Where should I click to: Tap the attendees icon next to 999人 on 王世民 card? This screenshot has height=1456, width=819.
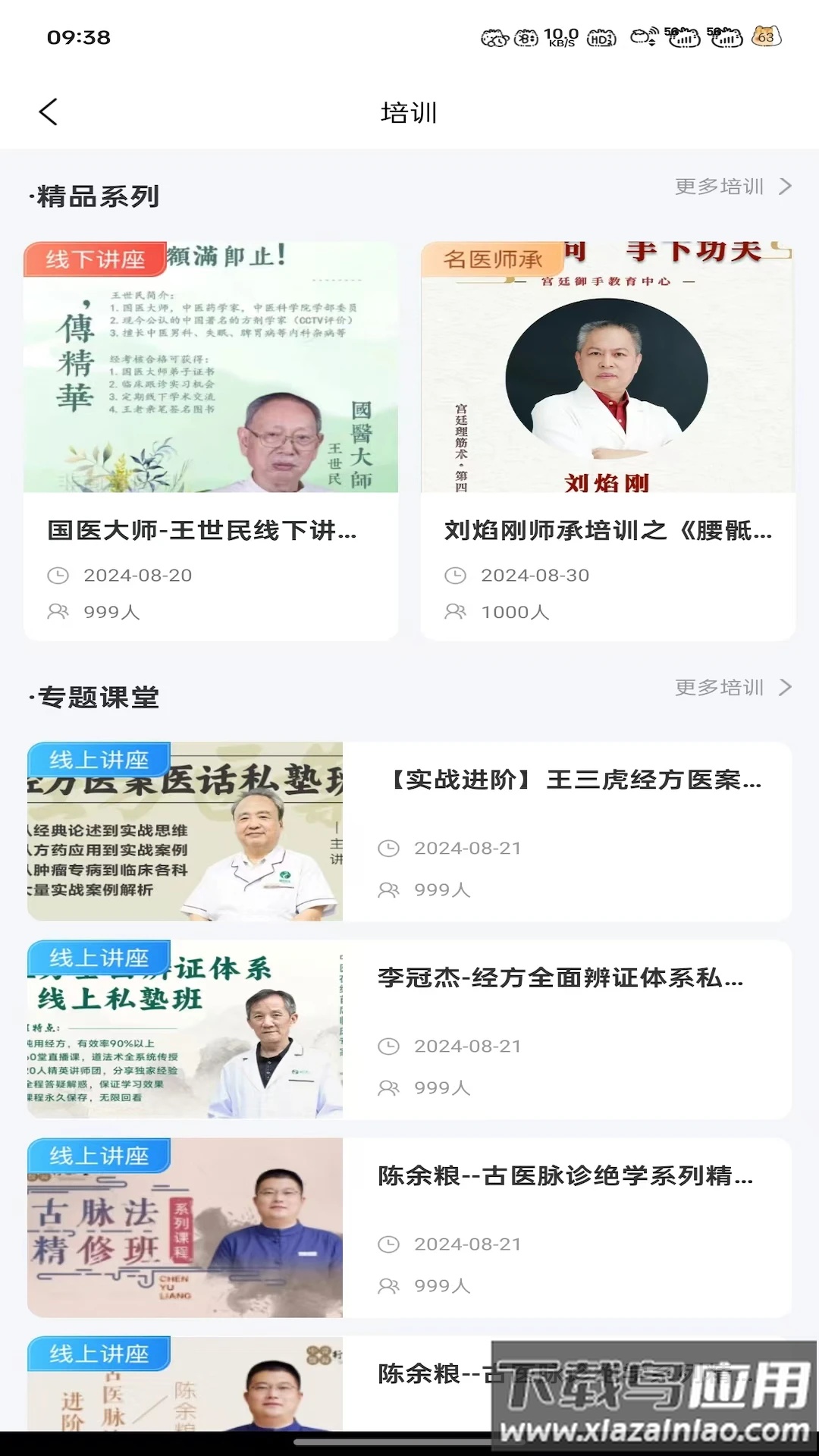point(59,610)
